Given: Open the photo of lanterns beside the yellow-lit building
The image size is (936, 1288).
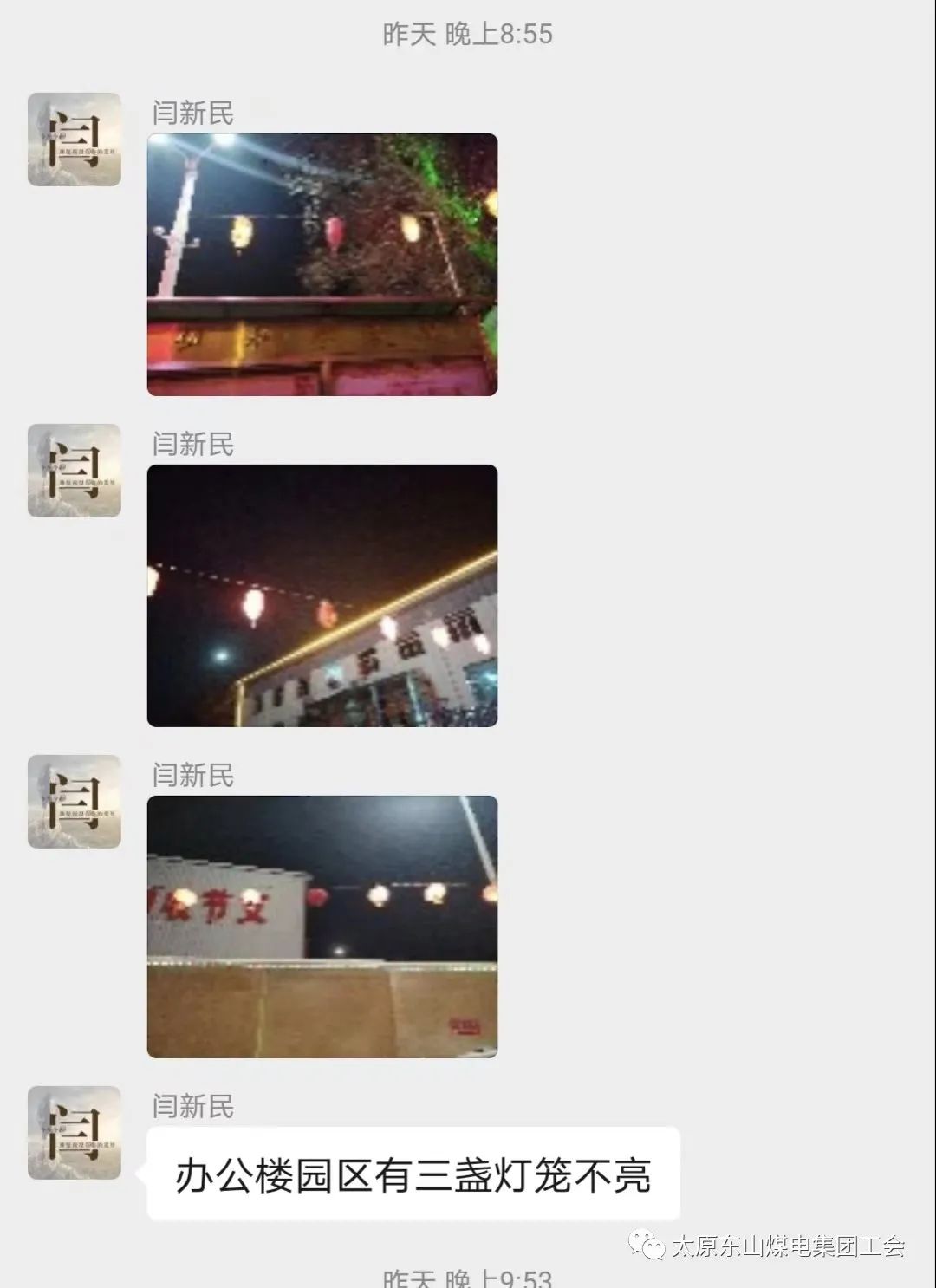Looking at the screenshot, I should coord(322,595).
